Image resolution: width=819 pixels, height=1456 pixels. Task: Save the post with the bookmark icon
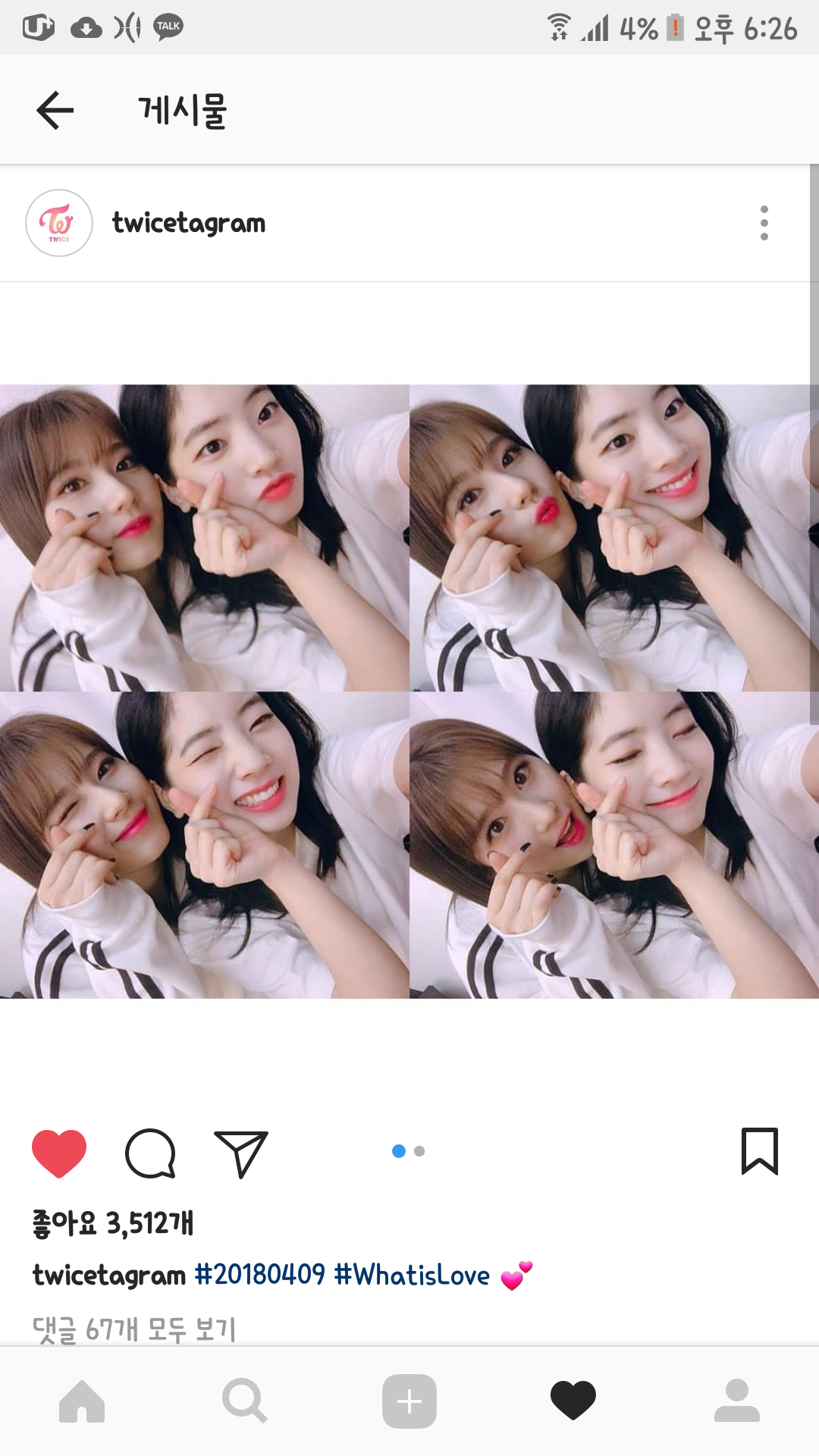(x=759, y=1151)
